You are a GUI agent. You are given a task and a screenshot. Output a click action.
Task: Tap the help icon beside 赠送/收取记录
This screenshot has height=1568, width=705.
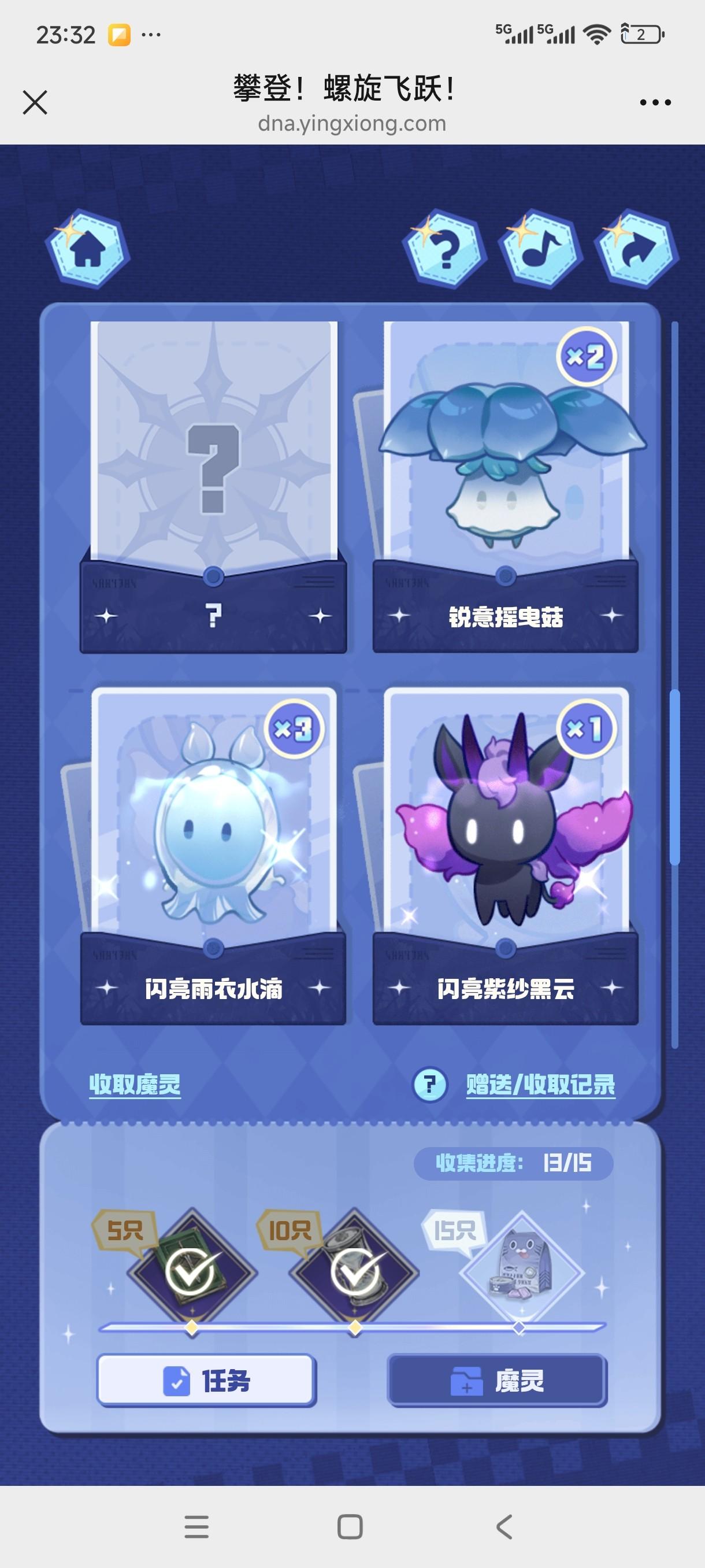click(429, 1085)
